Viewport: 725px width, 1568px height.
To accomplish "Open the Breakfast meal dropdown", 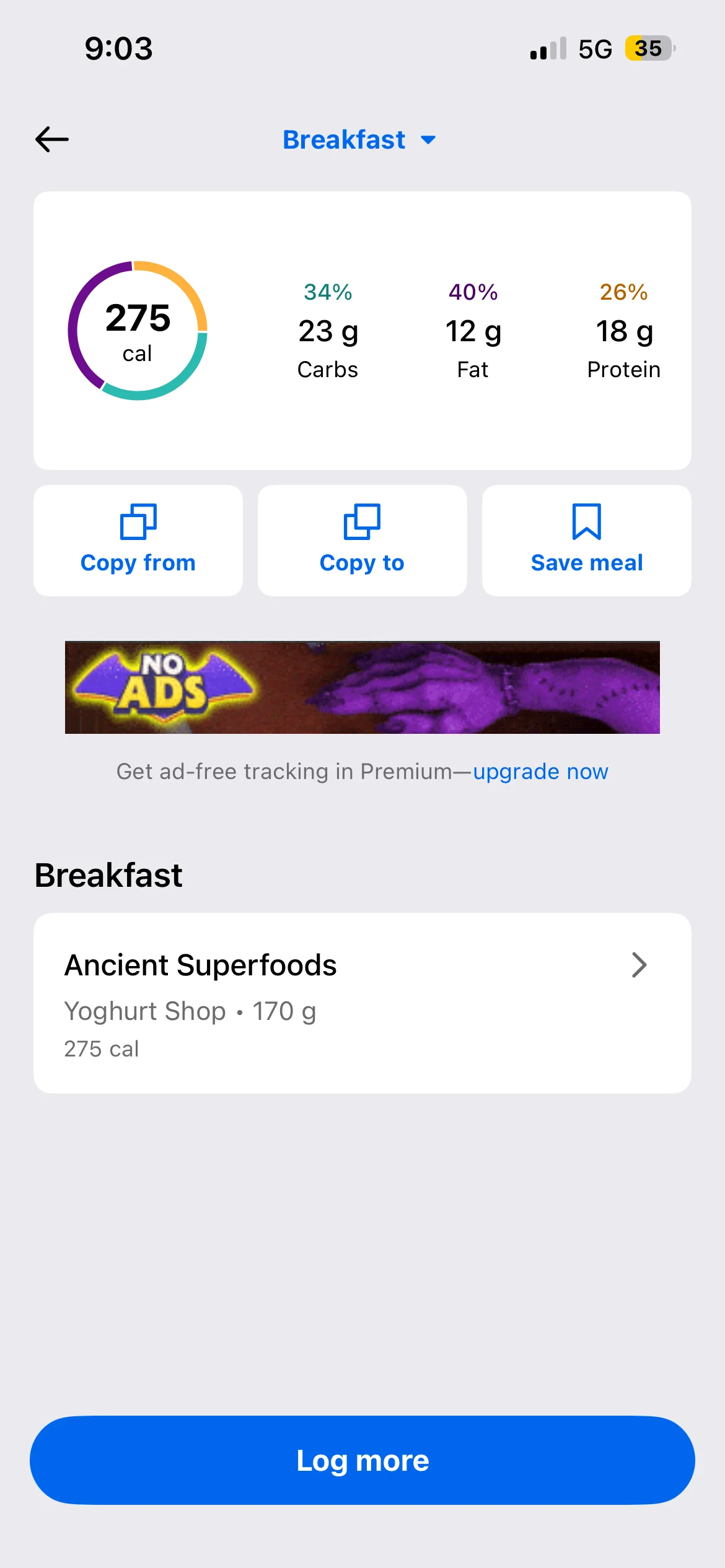I will (x=359, y=140).
